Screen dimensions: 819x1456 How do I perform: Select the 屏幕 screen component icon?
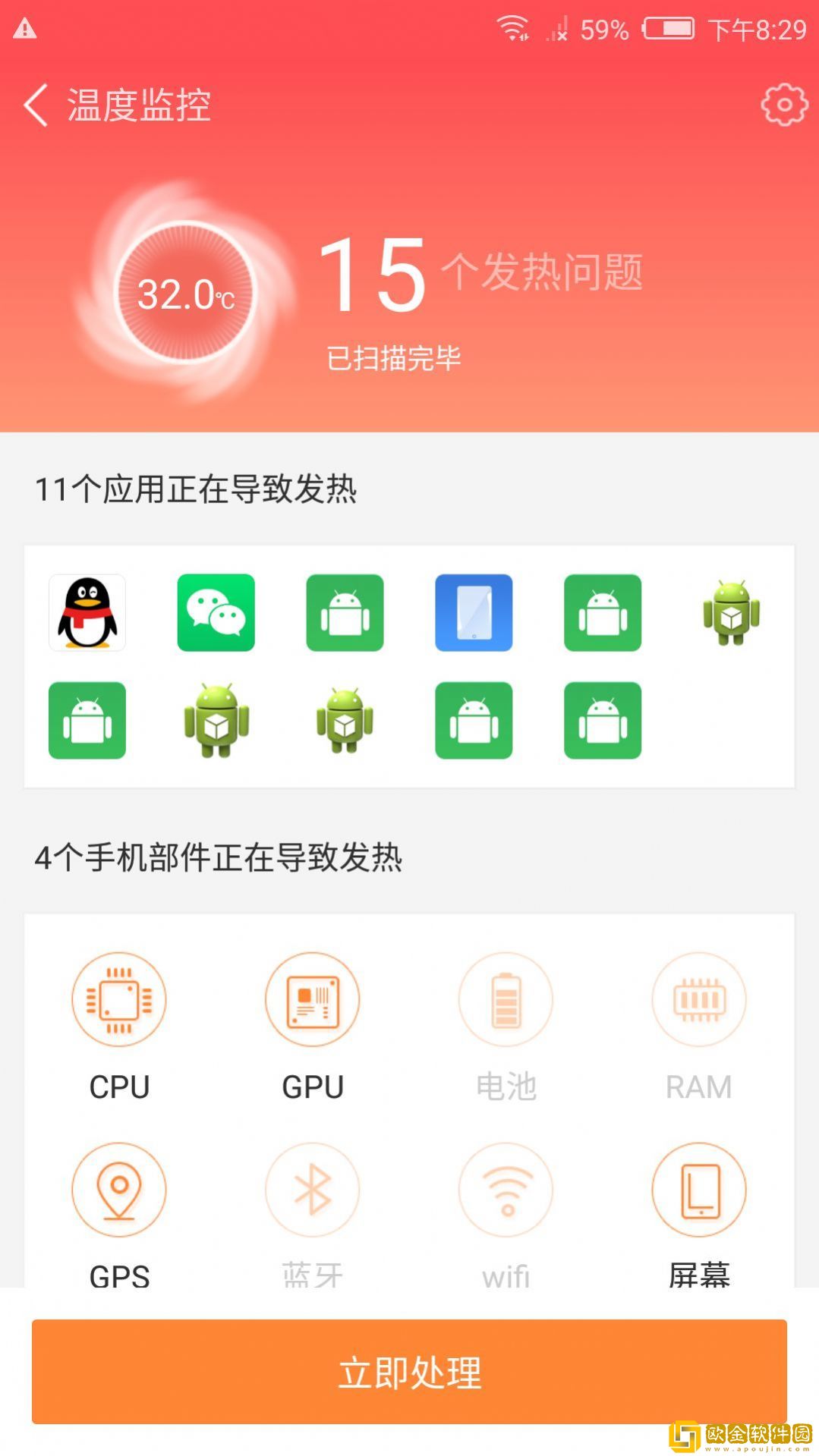click(699, 1189)
